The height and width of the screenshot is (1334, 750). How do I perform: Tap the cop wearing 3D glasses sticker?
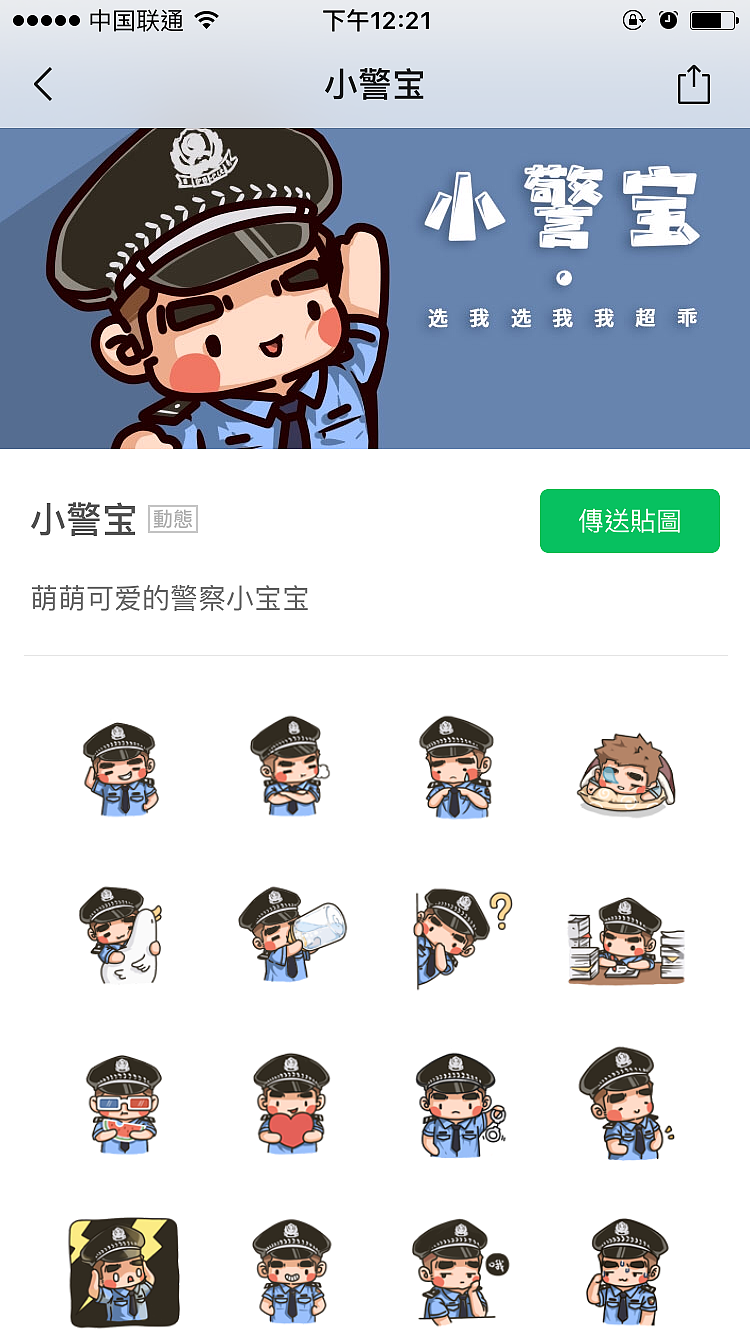[123, 1105]
